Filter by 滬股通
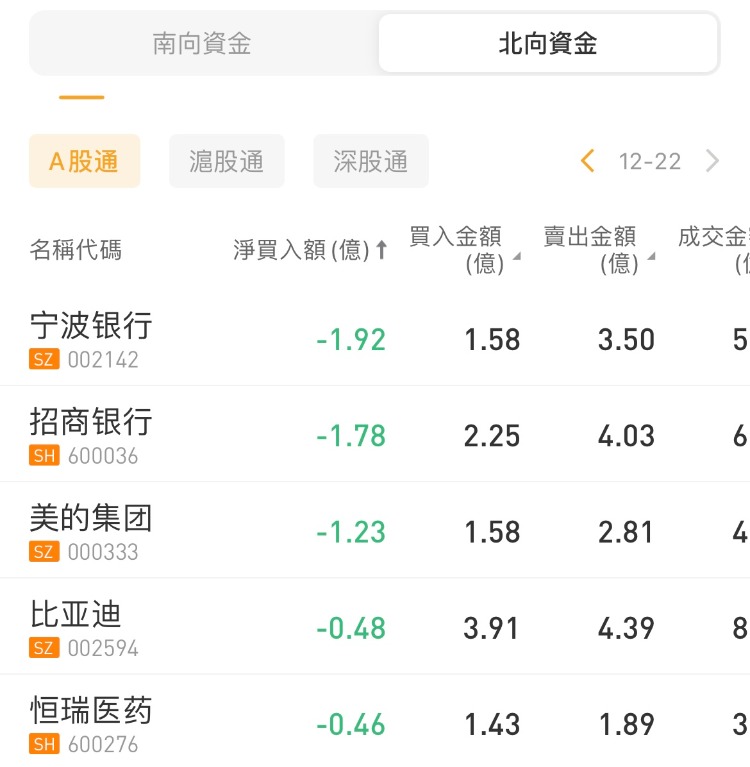Viewport: 750px width, 767px height. pyautogui.click(x=227, y=162)
